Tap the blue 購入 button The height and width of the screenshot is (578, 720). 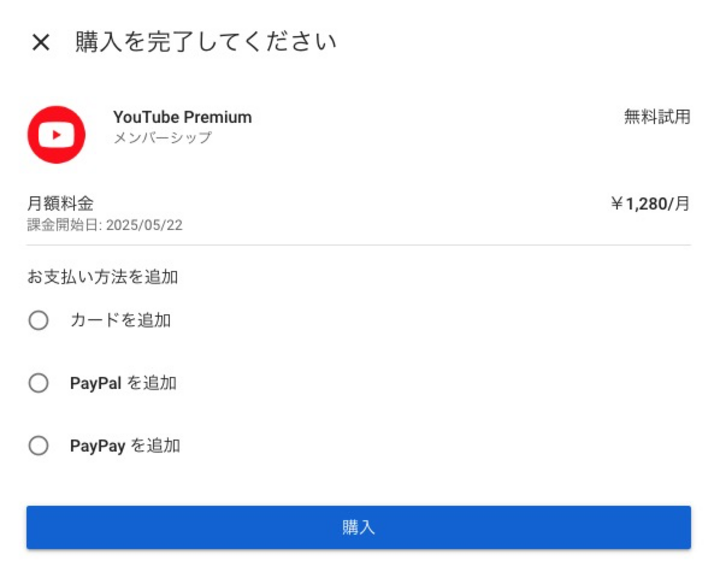[358, 527]
